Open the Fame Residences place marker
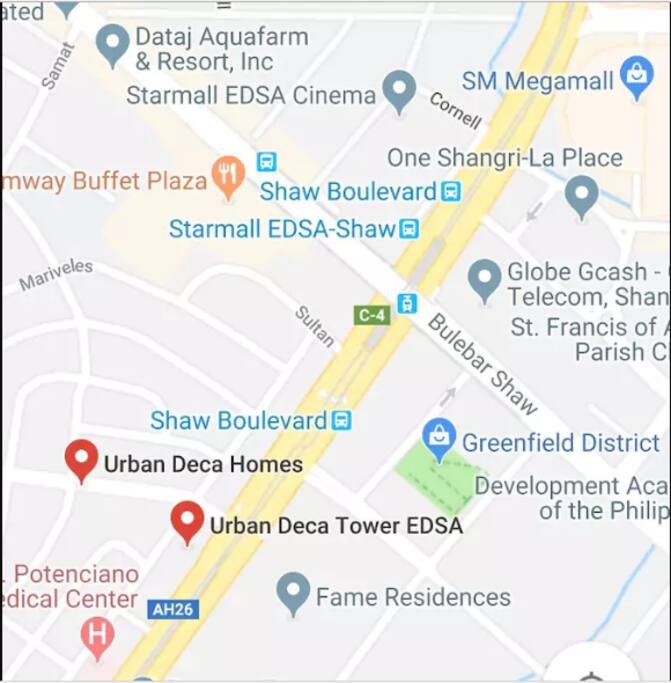 pos(292,594)
